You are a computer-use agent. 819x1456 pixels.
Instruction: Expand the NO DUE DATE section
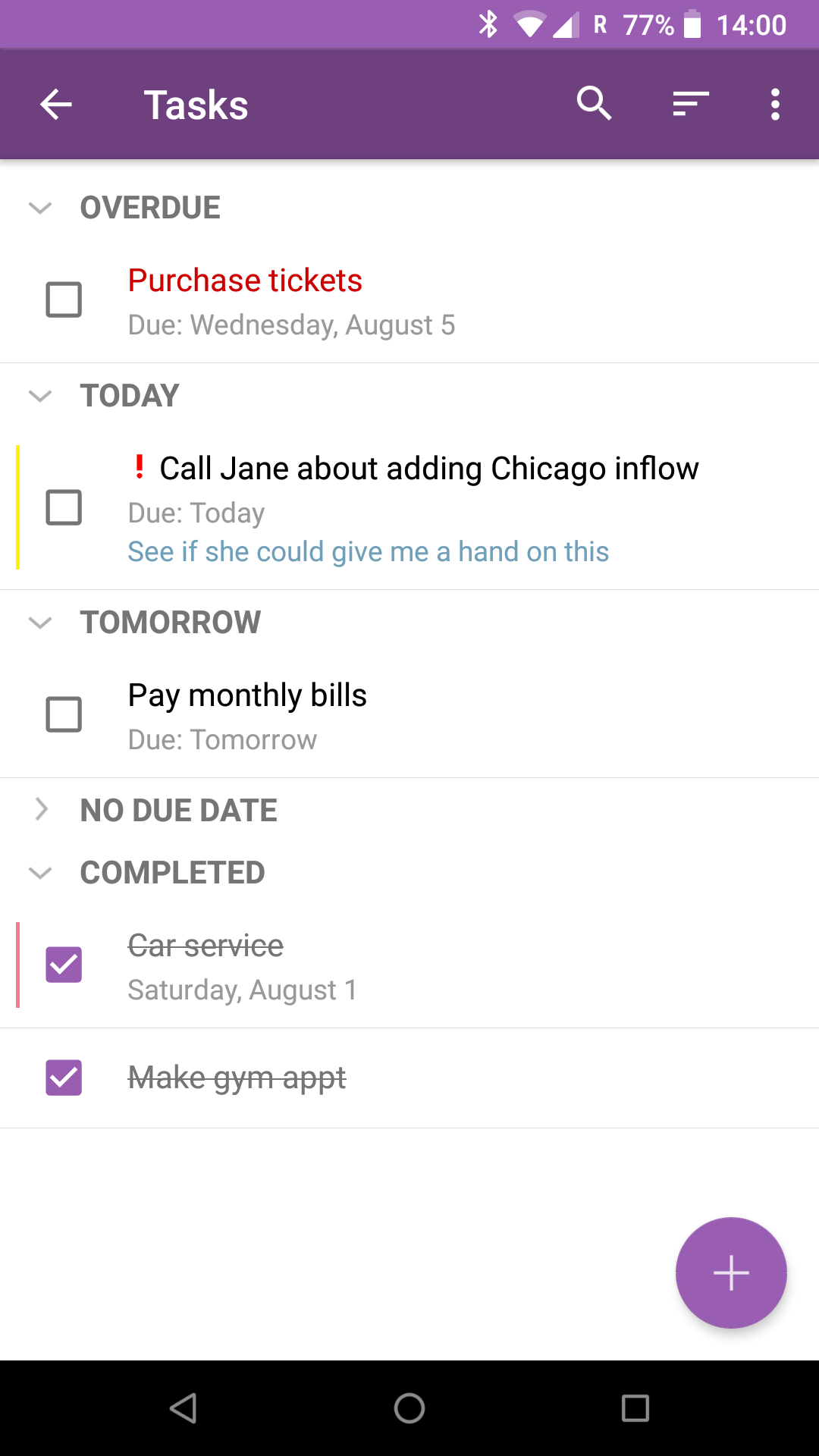point(42,810)
